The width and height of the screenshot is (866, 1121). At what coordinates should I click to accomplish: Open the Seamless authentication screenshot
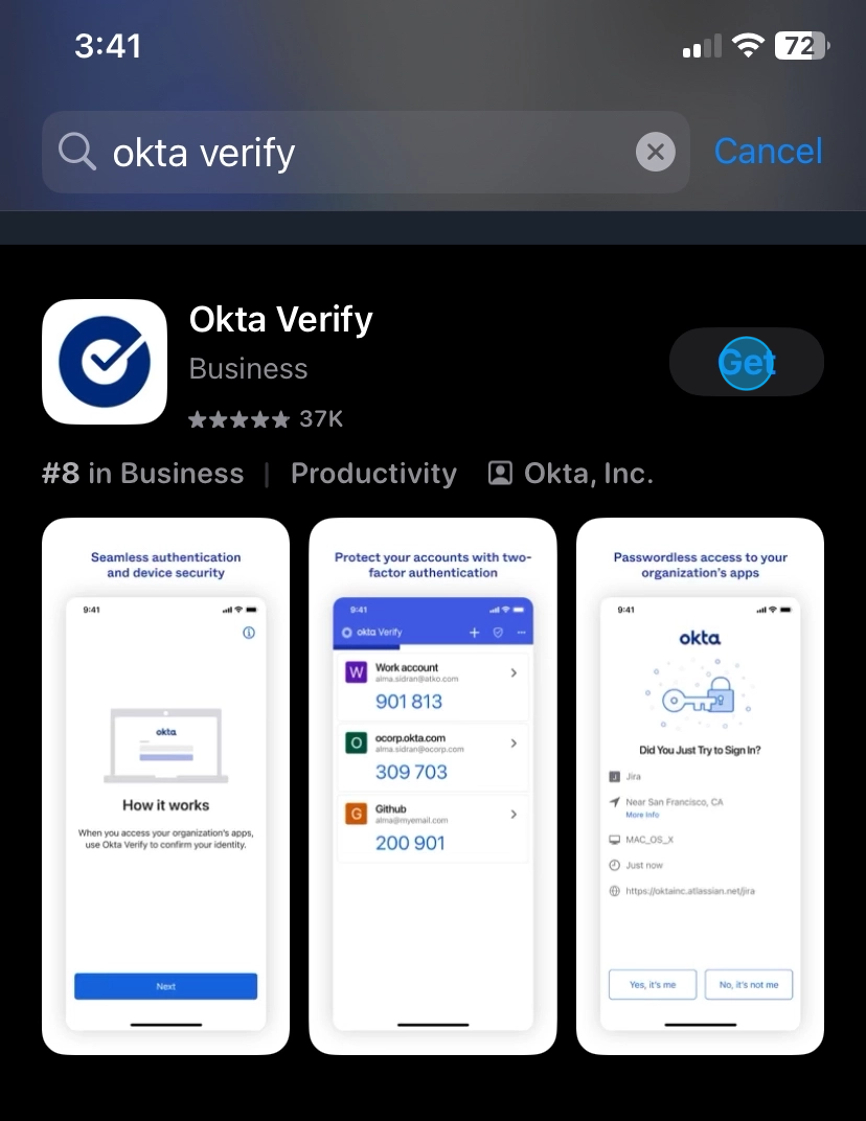[x=166, y=785]
